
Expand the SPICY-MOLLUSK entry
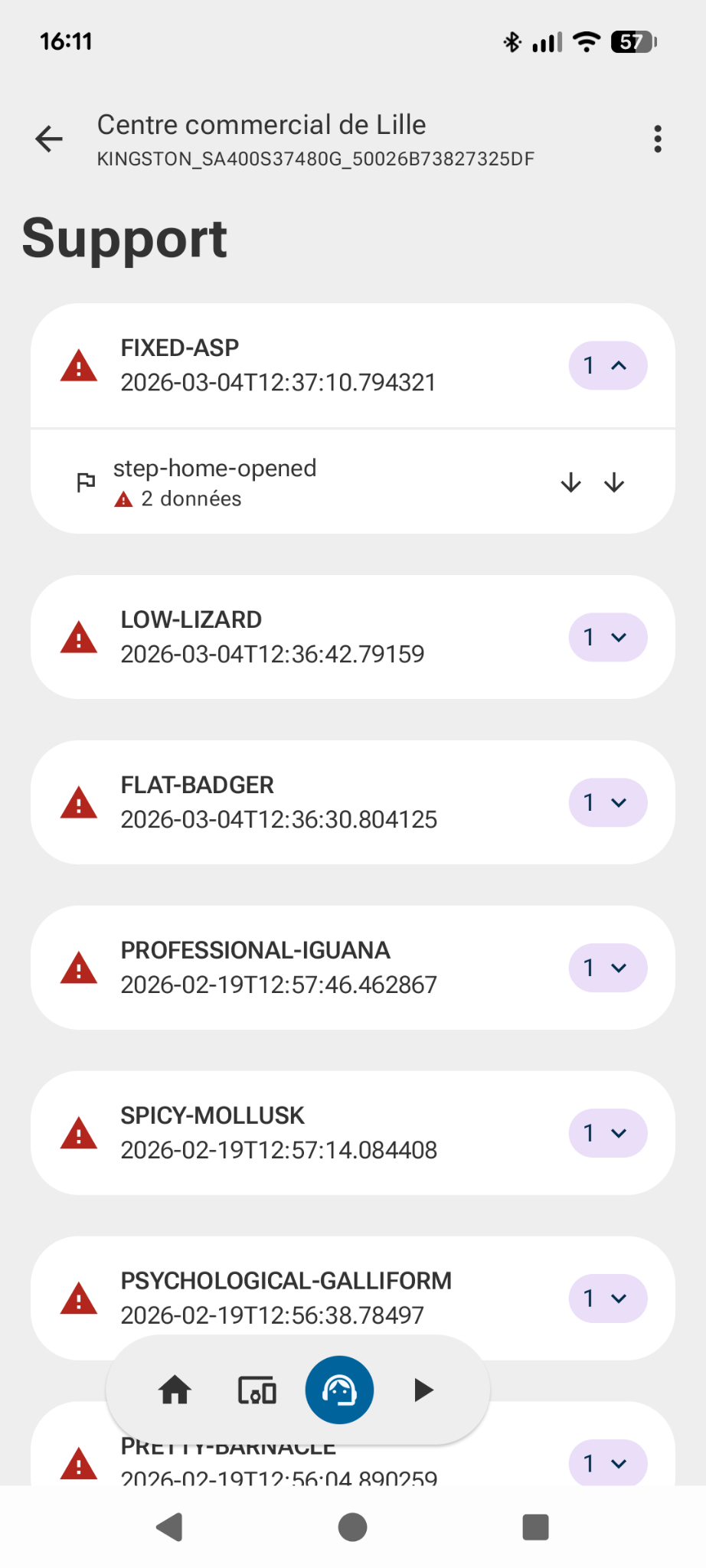click(x=607, y=1134)
